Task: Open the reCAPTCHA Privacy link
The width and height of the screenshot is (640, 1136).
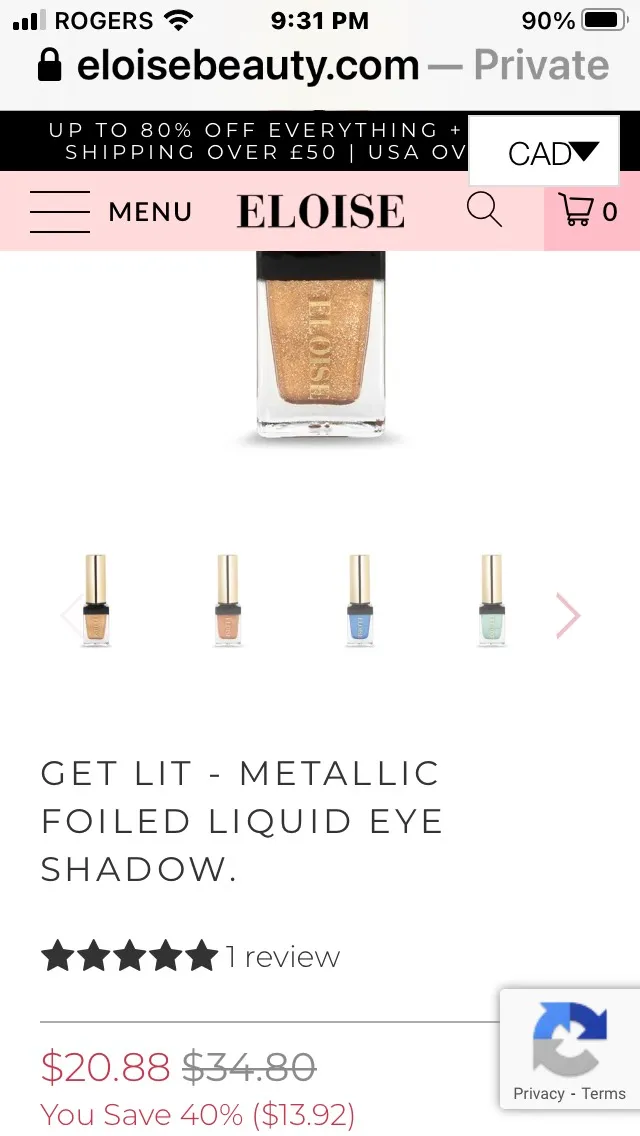Action: (x=539, y=1093)
